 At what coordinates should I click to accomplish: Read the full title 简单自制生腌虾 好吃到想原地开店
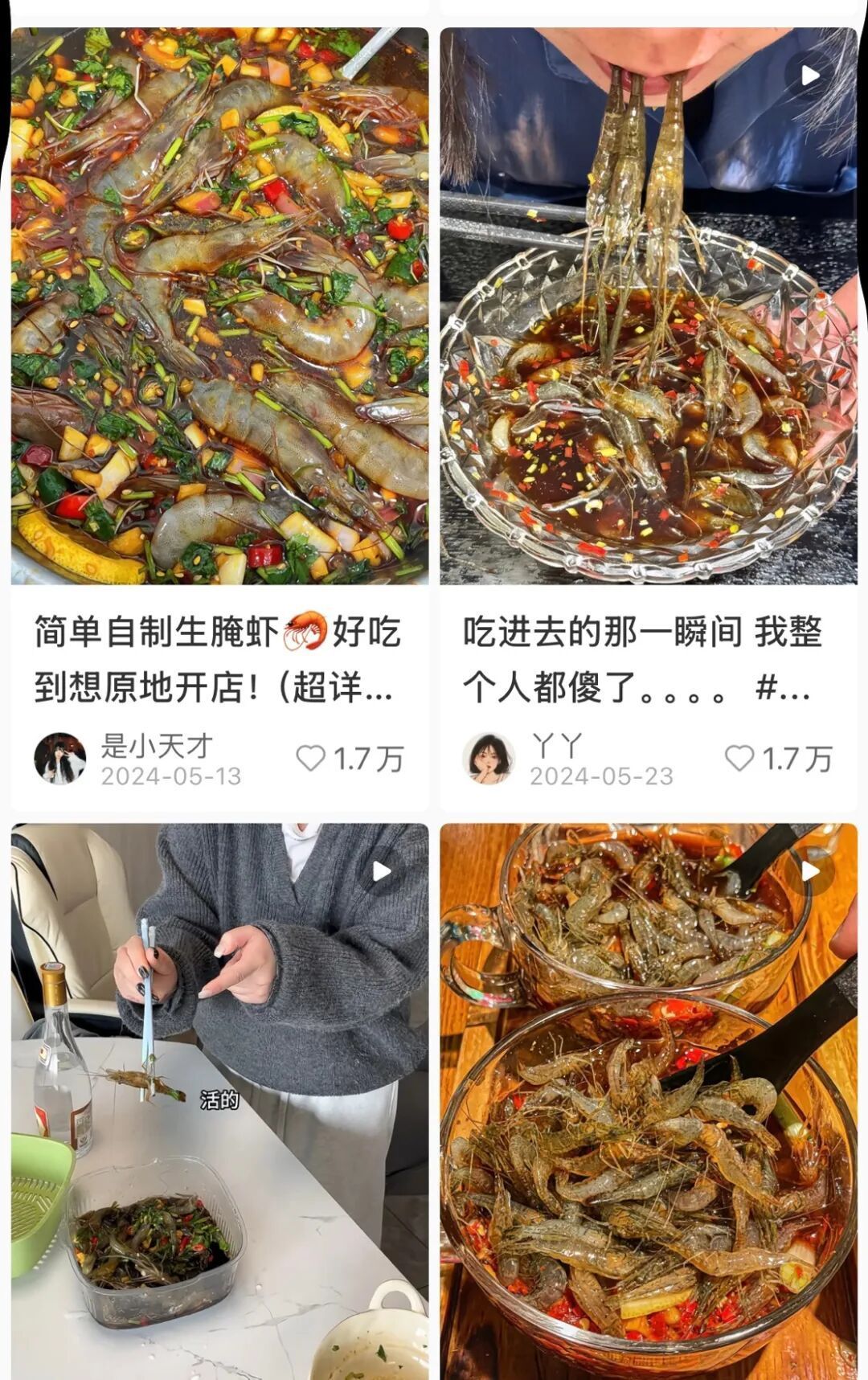click(x=217, y=659)
